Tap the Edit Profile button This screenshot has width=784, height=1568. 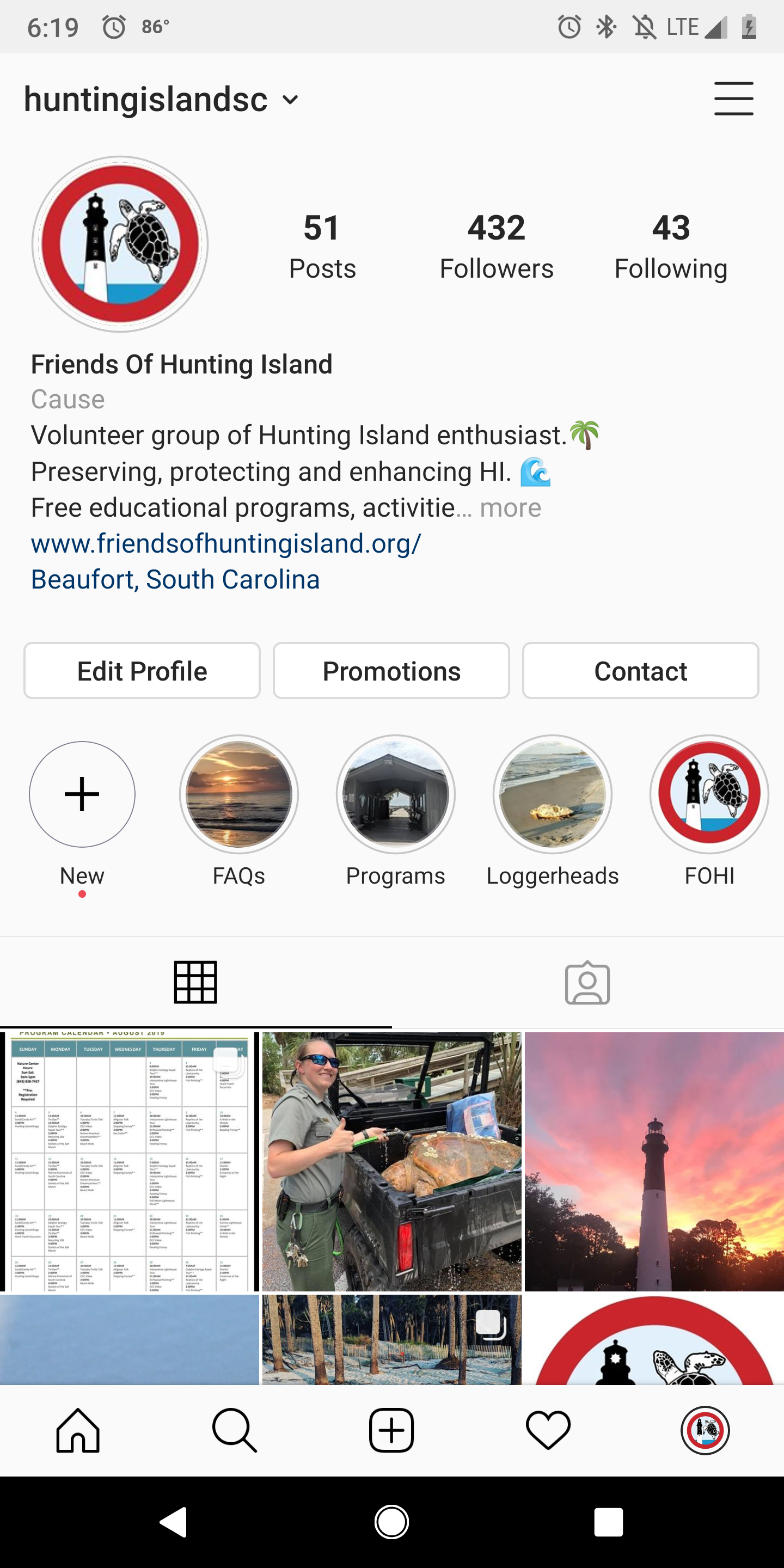[142, 671]
